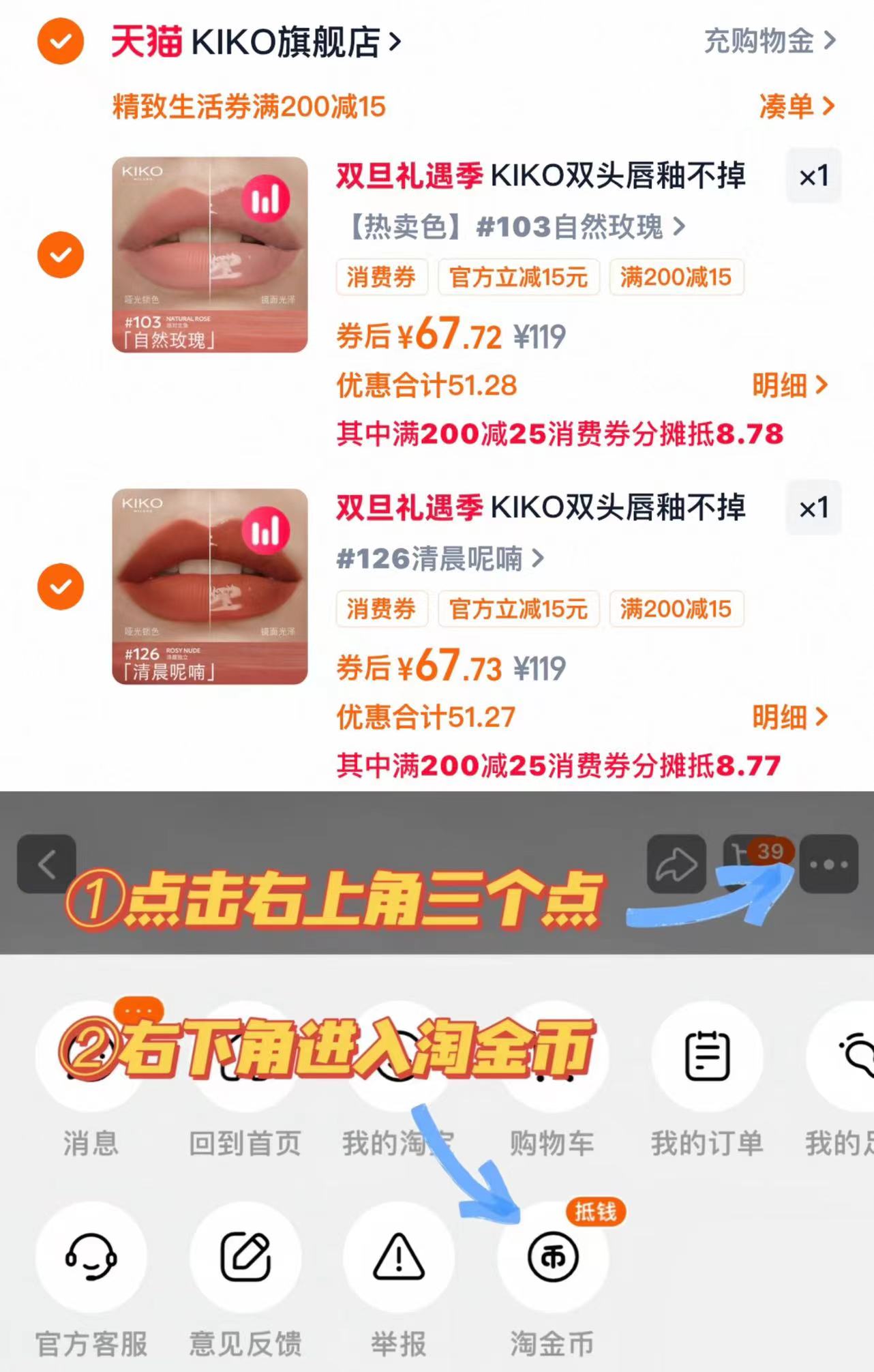
Task: Uncheck the #103自然玫瑰 lip gloss item
Action: pos(60,254)
